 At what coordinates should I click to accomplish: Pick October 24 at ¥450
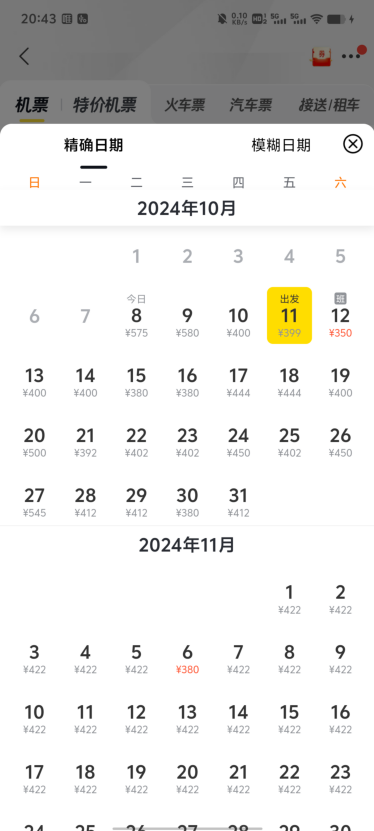pos(238,443)
